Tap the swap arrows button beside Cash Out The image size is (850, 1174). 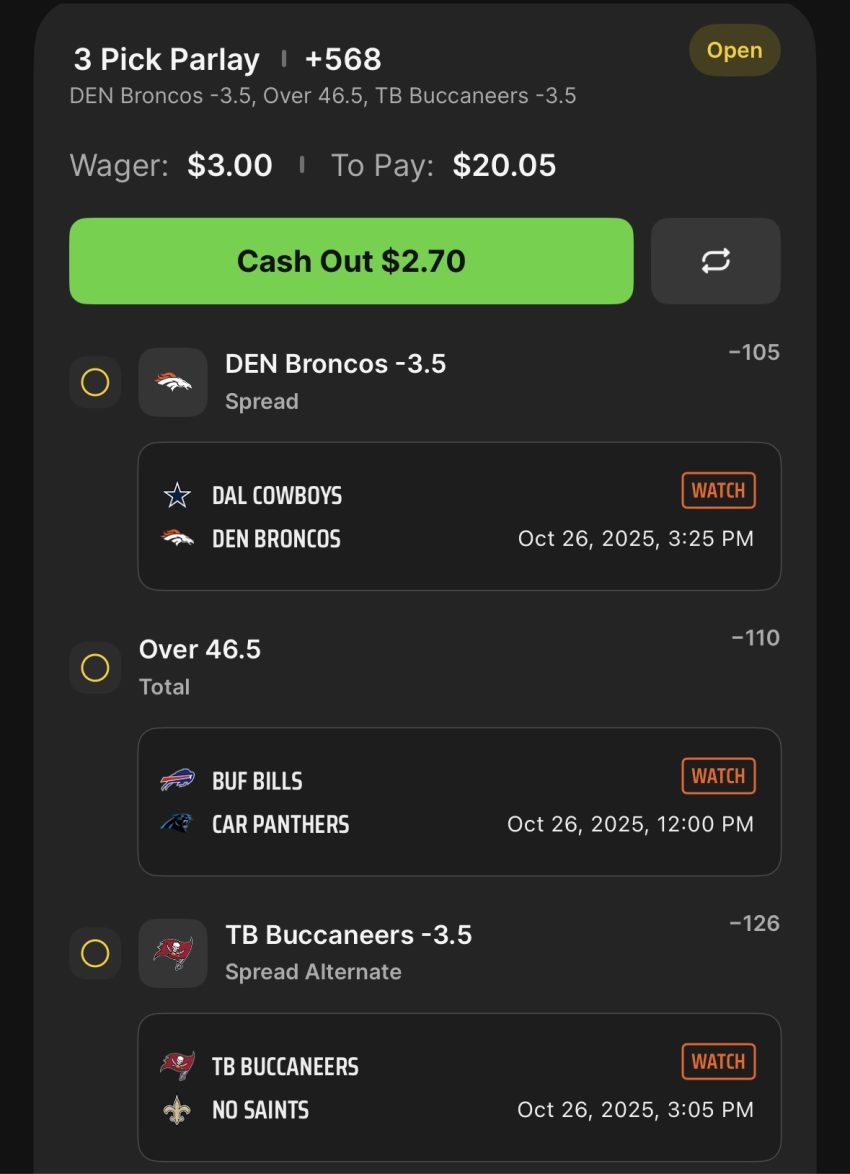(x=715, y=261)
